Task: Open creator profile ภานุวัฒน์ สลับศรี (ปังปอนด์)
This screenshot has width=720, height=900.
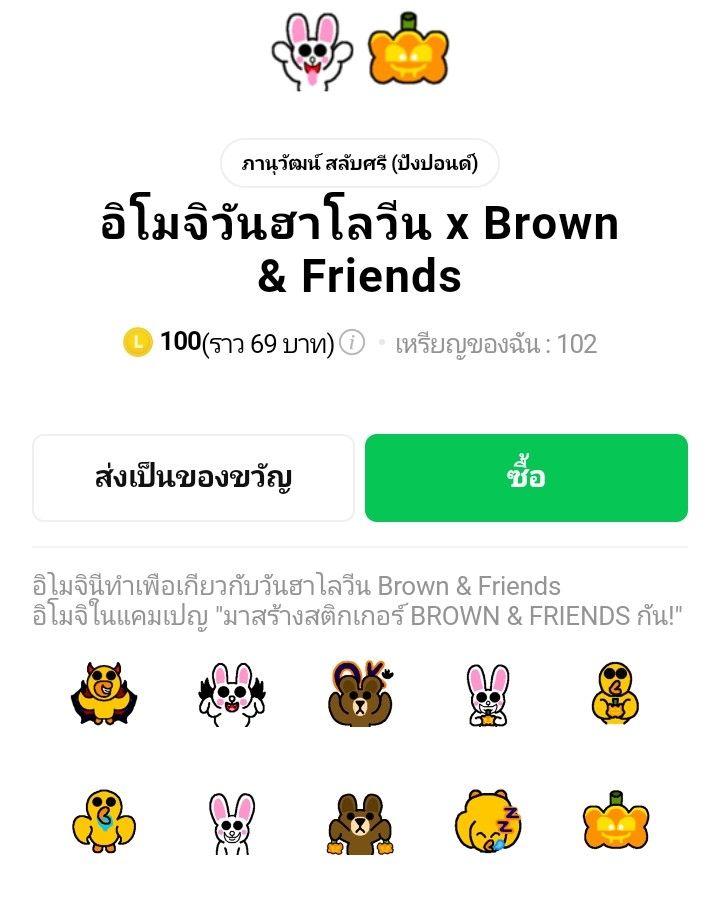Action: 360,162
